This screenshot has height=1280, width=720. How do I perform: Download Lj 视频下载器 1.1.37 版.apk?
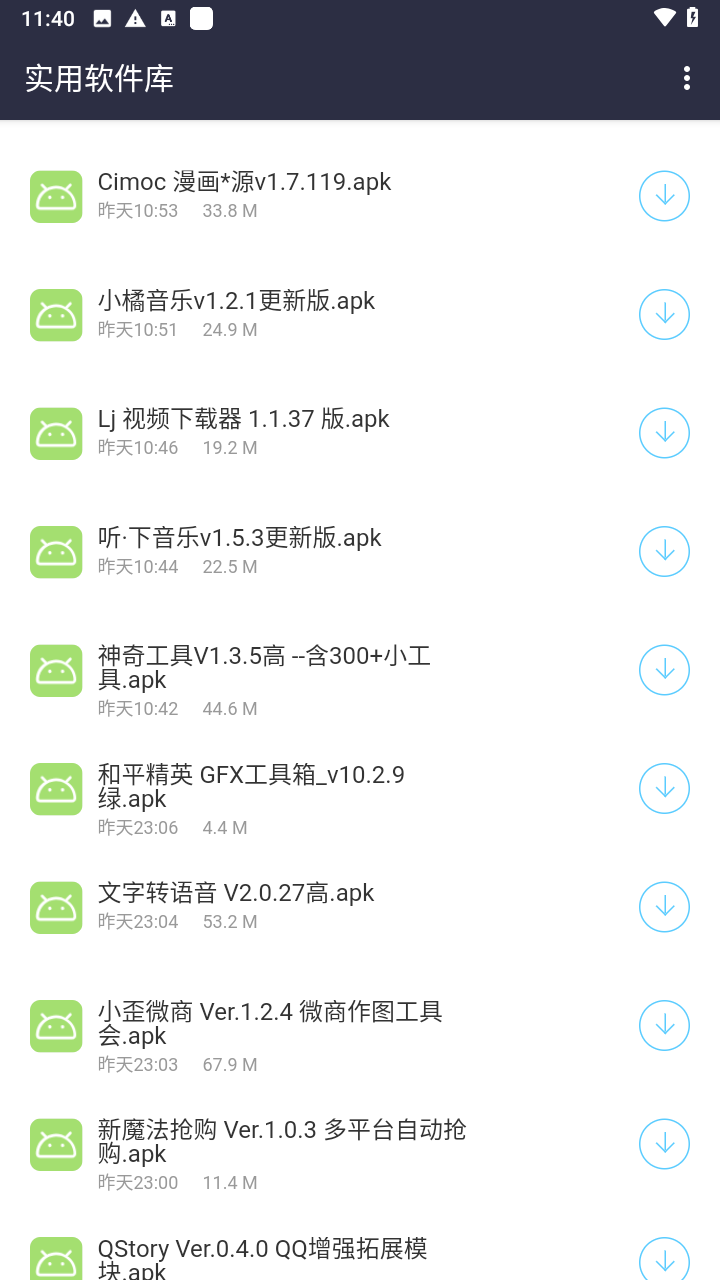click(664, 433)
